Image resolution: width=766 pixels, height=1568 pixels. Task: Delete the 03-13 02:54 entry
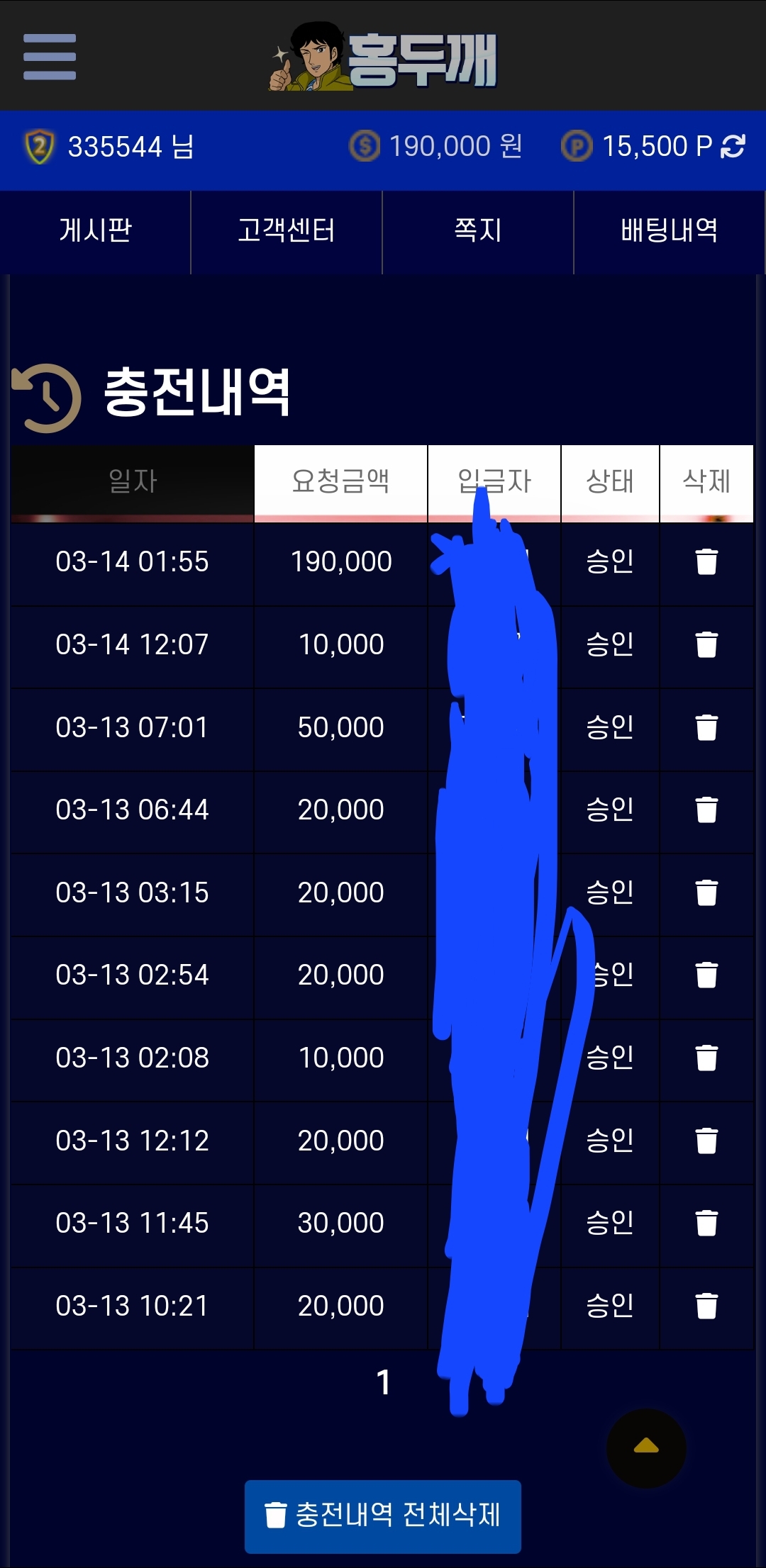[x=706, y=975]
